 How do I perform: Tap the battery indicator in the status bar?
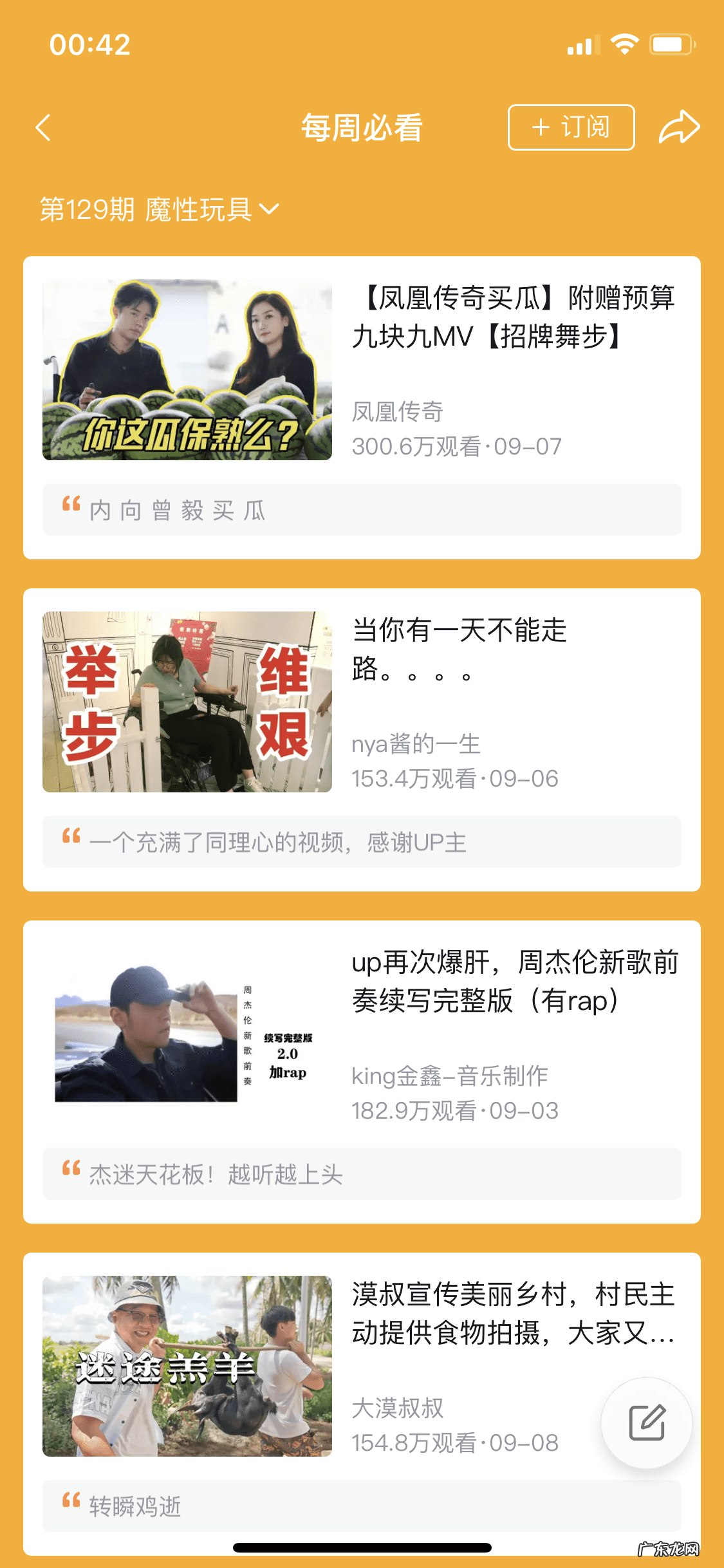point(669,42)
